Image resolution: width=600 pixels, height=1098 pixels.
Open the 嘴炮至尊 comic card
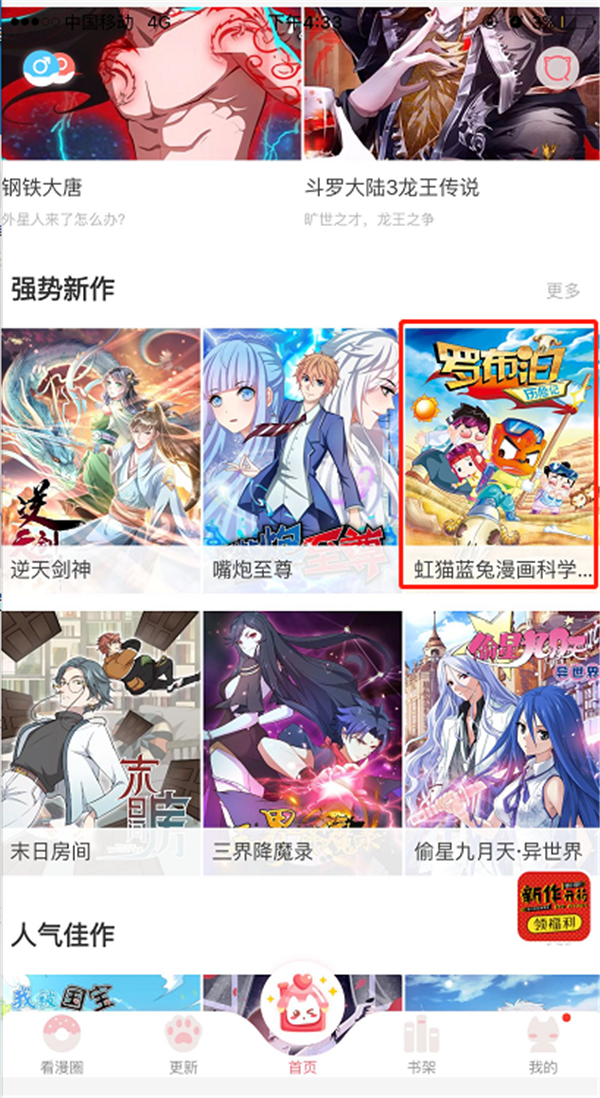pyautogui.click(x=300, y=460)
